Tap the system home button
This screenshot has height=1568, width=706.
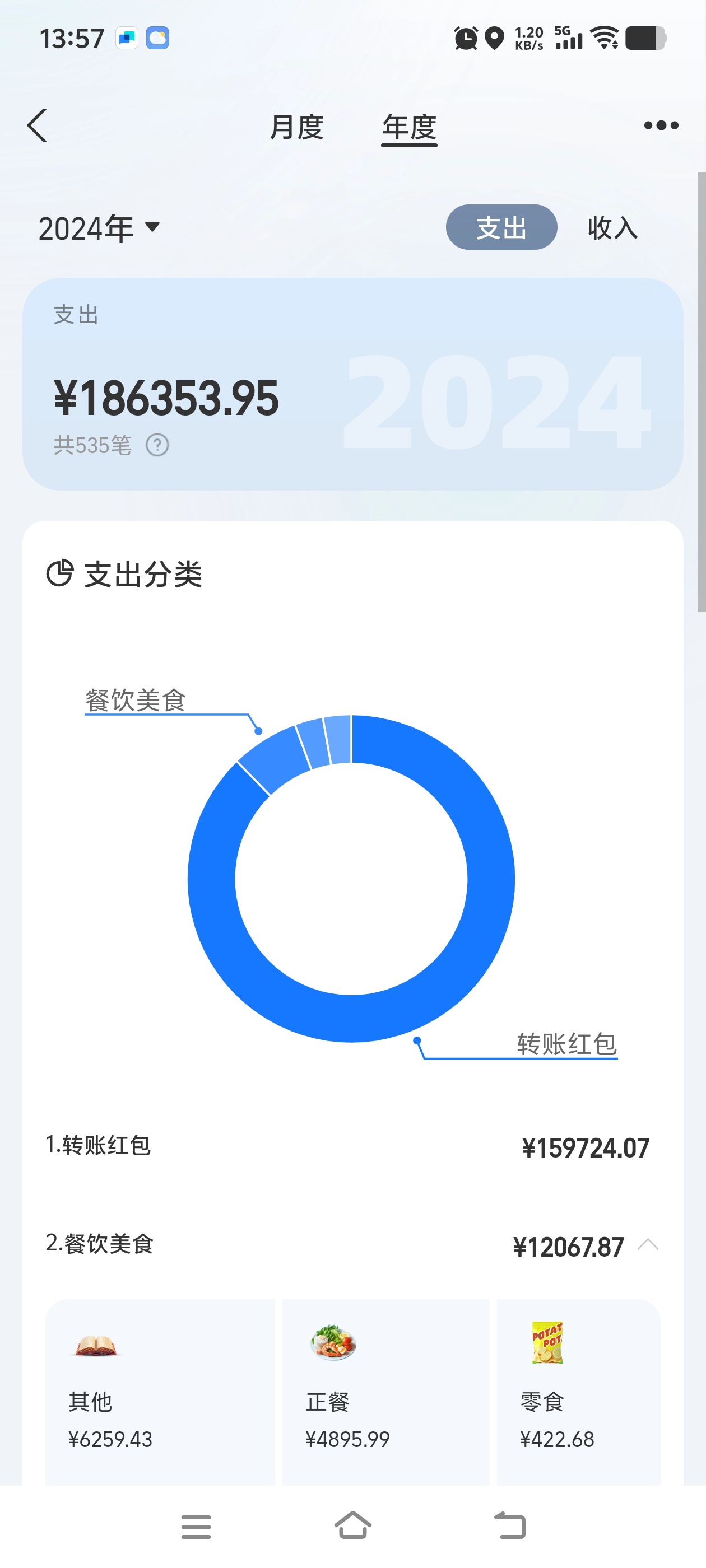click(x=352, y=1525)
